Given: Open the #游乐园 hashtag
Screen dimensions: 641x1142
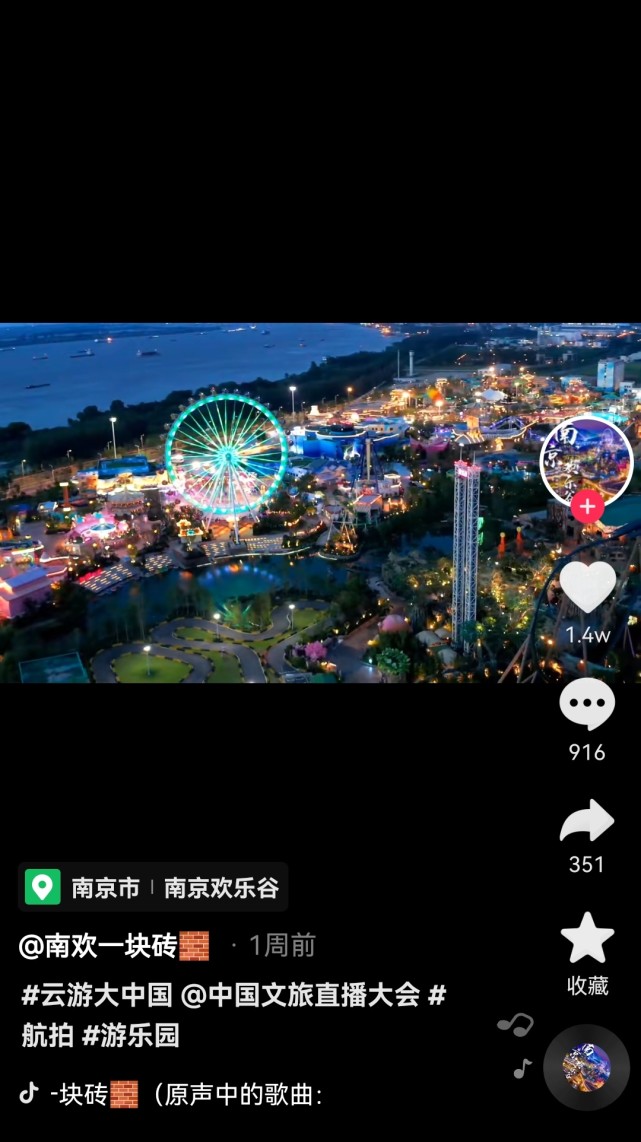Looking at the screenshot, I should pos(130,1035).
